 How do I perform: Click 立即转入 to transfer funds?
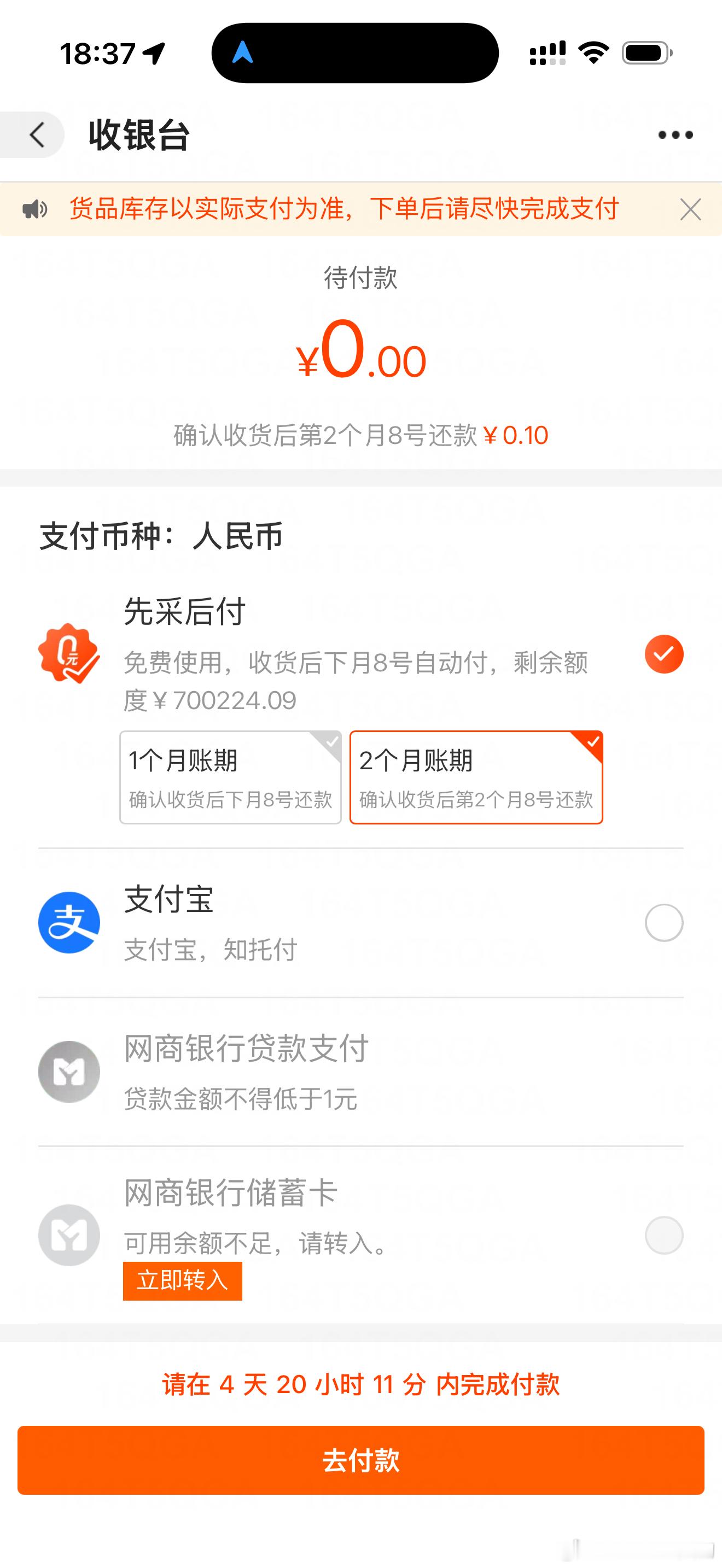(182, 1280)
